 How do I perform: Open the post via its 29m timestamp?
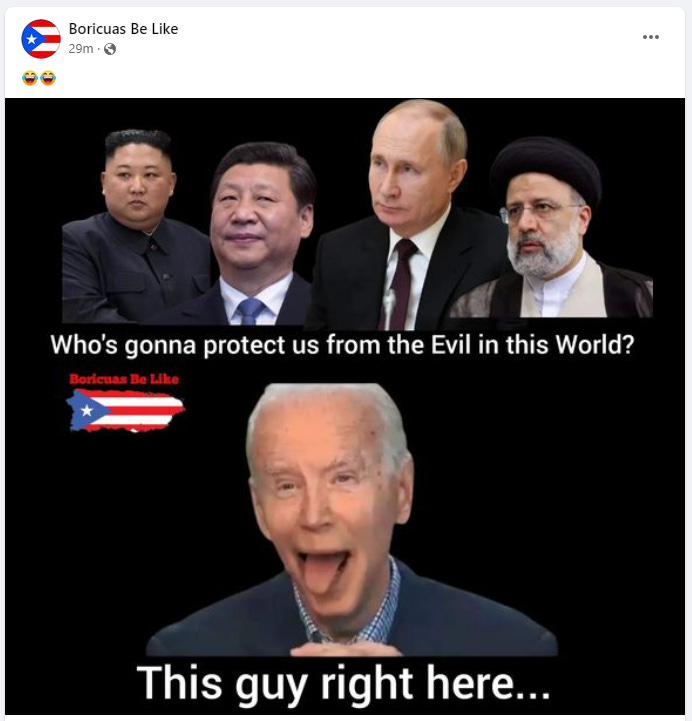(80, 49)
